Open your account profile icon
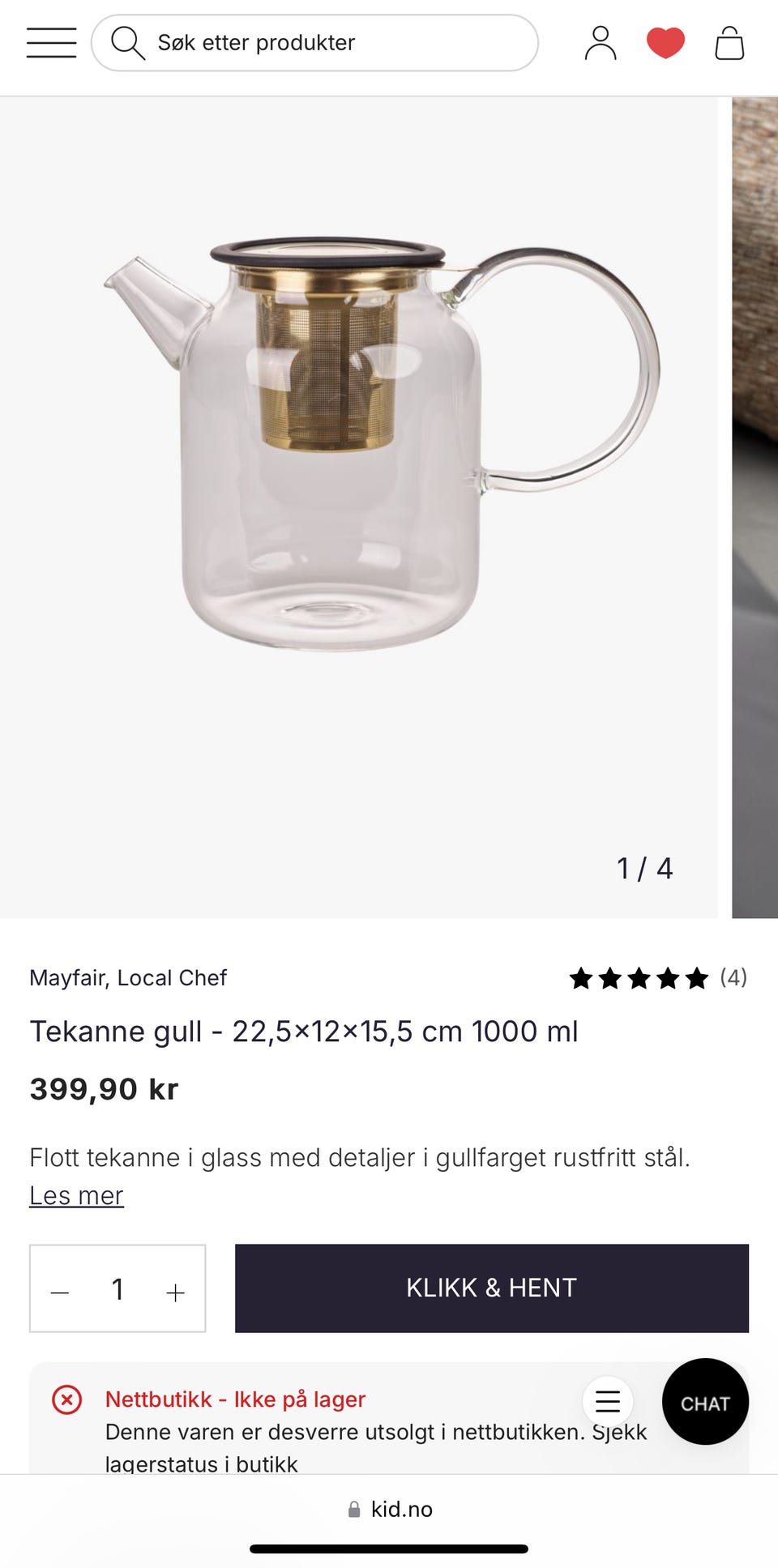The height and width of the screenshot is (1568, 778). (x=600, y=42)
